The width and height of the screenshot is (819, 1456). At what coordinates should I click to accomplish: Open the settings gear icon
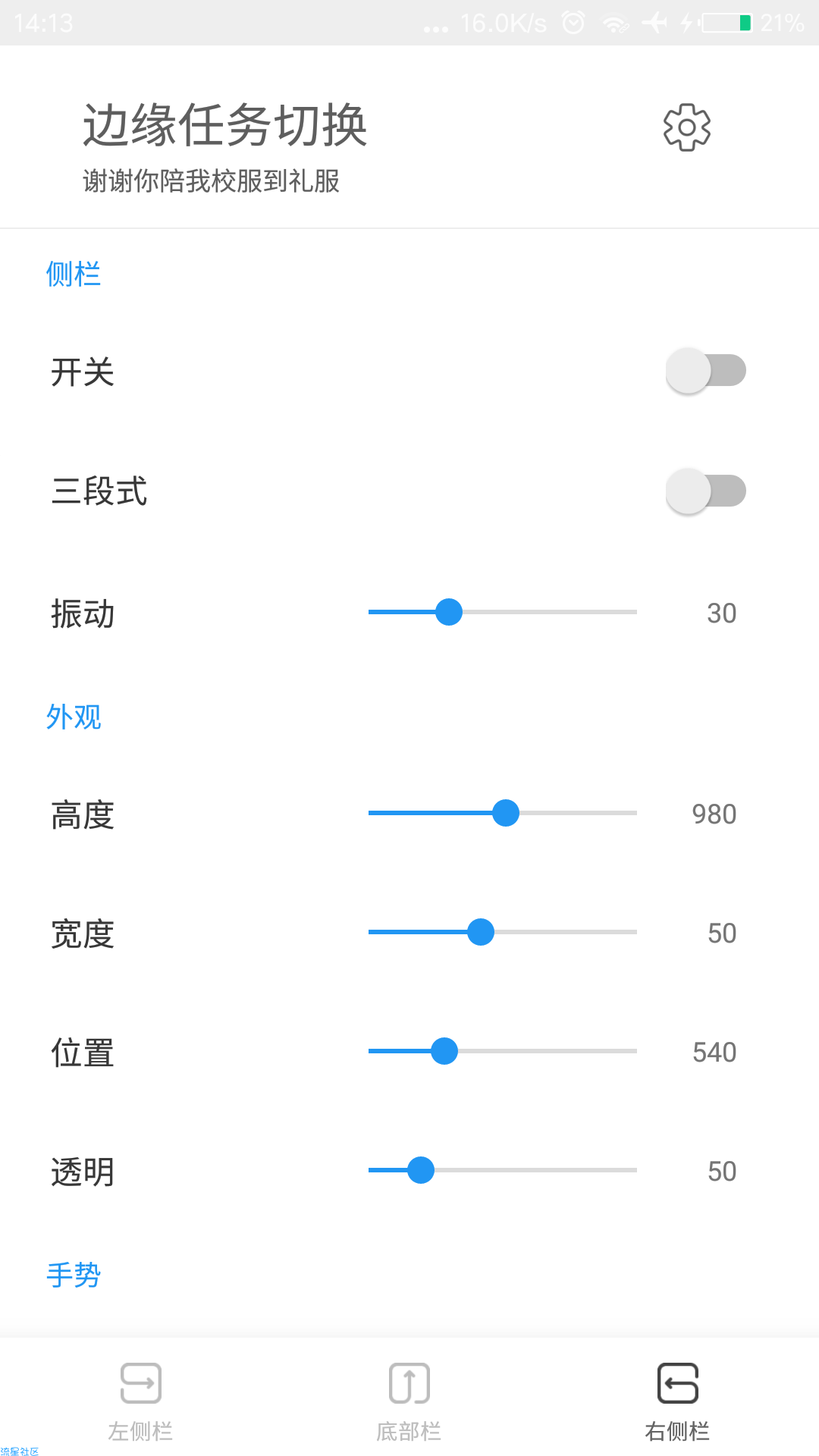[686, 127]
